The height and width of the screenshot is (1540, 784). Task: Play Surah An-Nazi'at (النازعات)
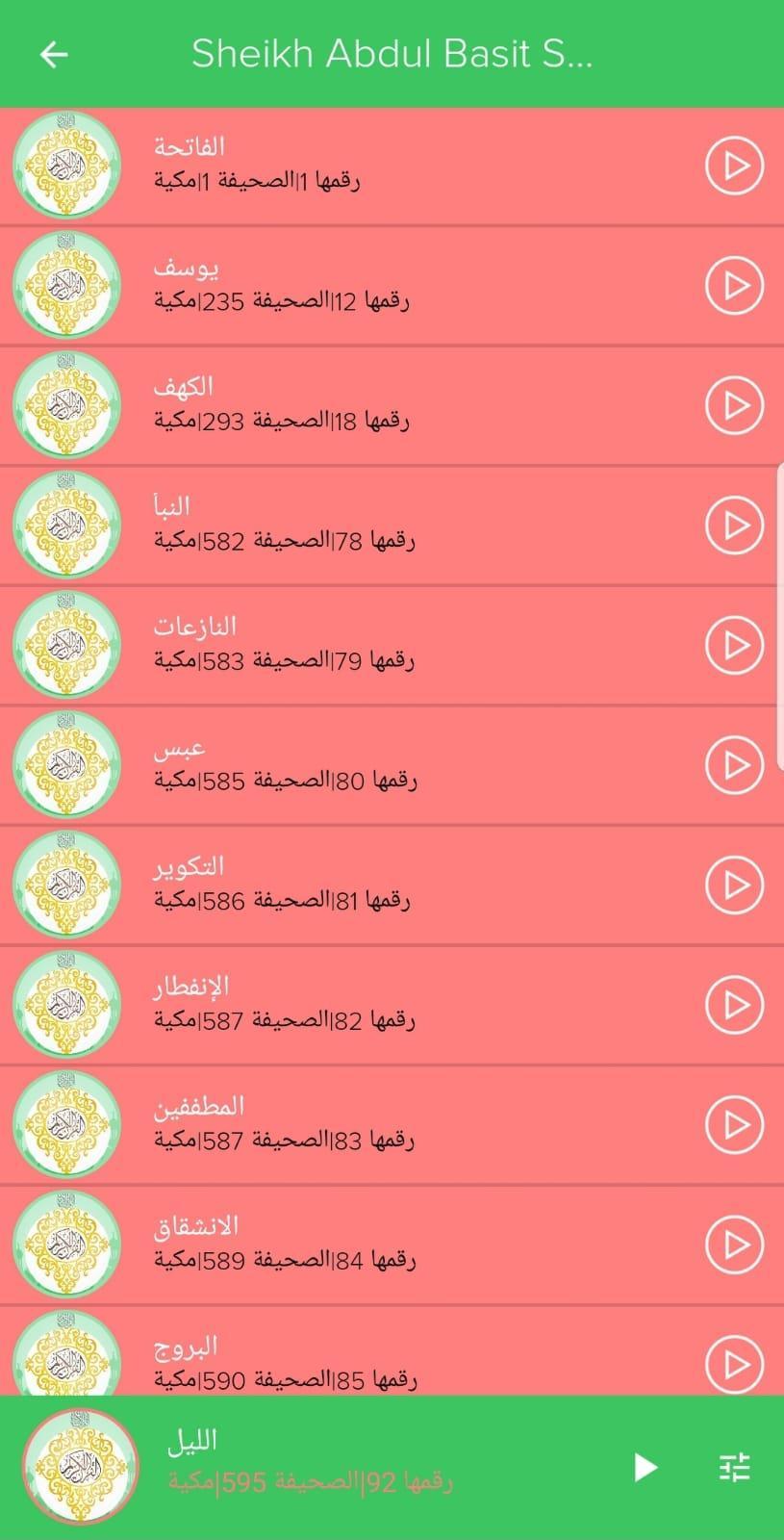(736, 645)
